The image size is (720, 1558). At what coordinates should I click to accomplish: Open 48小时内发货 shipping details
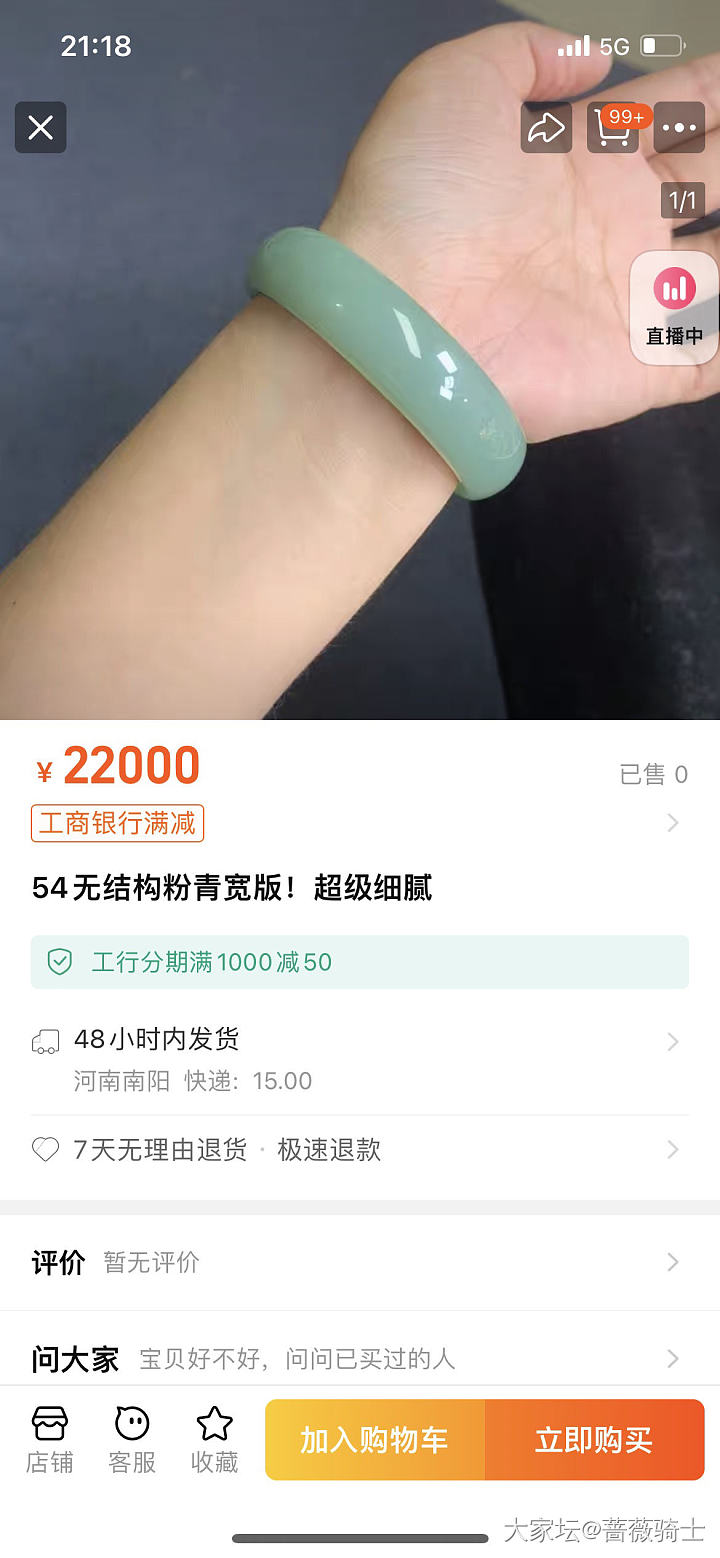pos(360,1041)
